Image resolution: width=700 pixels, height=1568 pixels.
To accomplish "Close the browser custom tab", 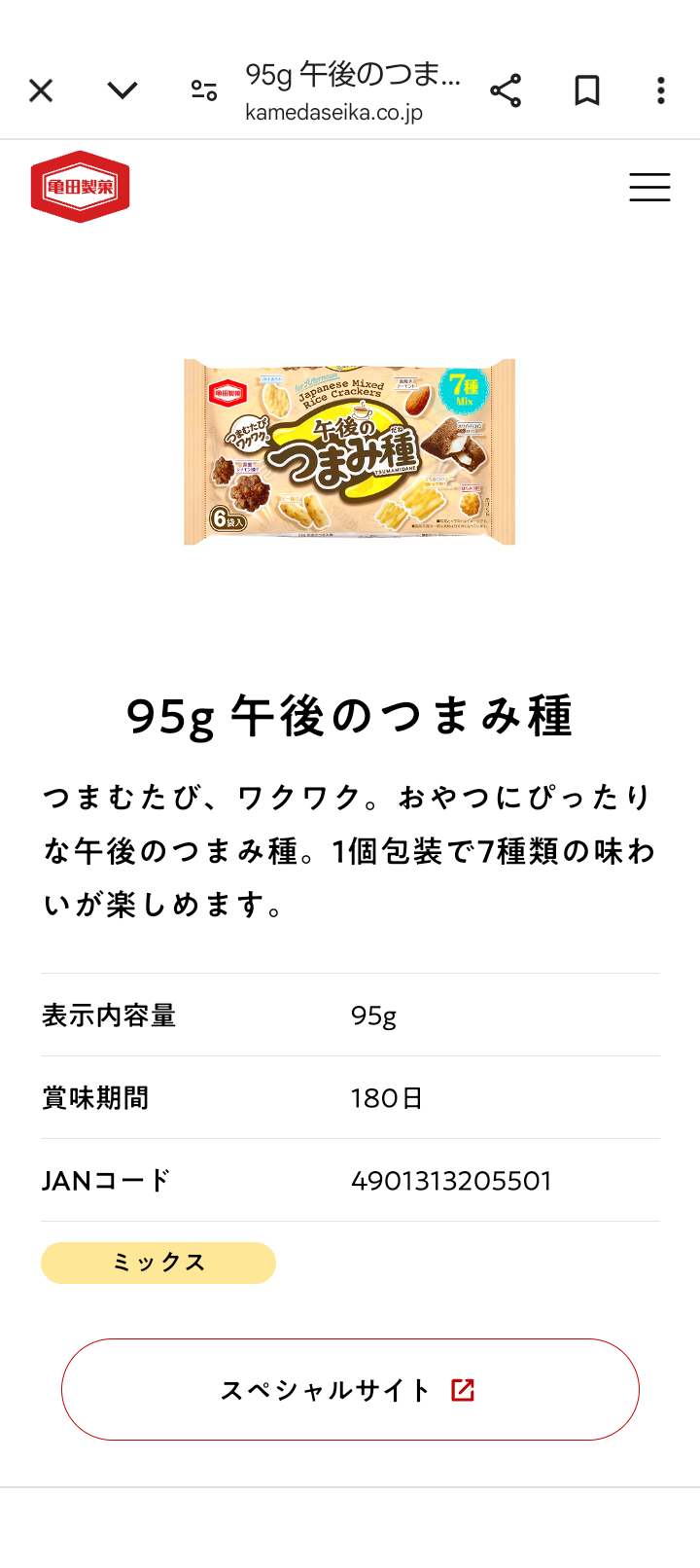I will (x=41, y=90).
